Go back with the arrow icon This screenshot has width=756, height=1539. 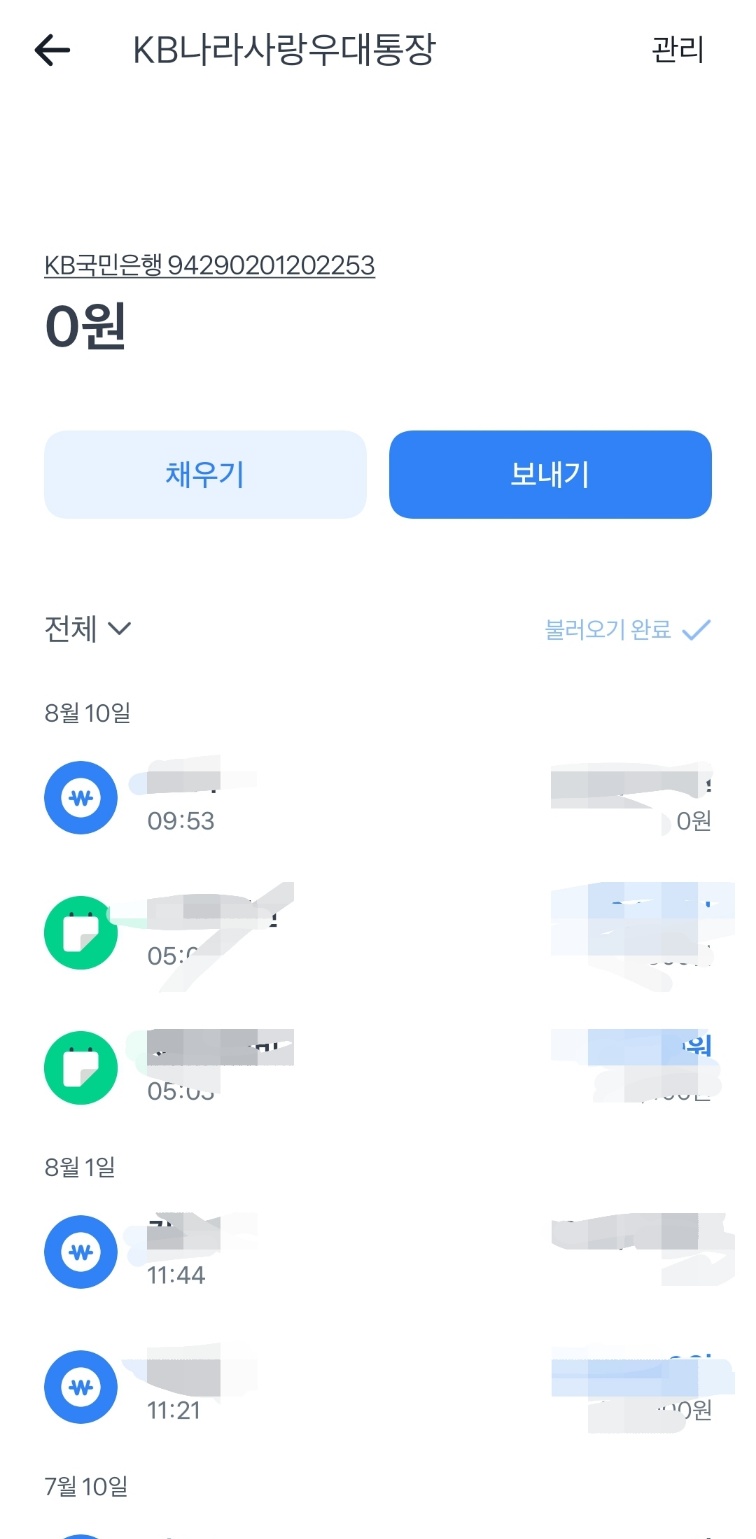pos(52,50)
